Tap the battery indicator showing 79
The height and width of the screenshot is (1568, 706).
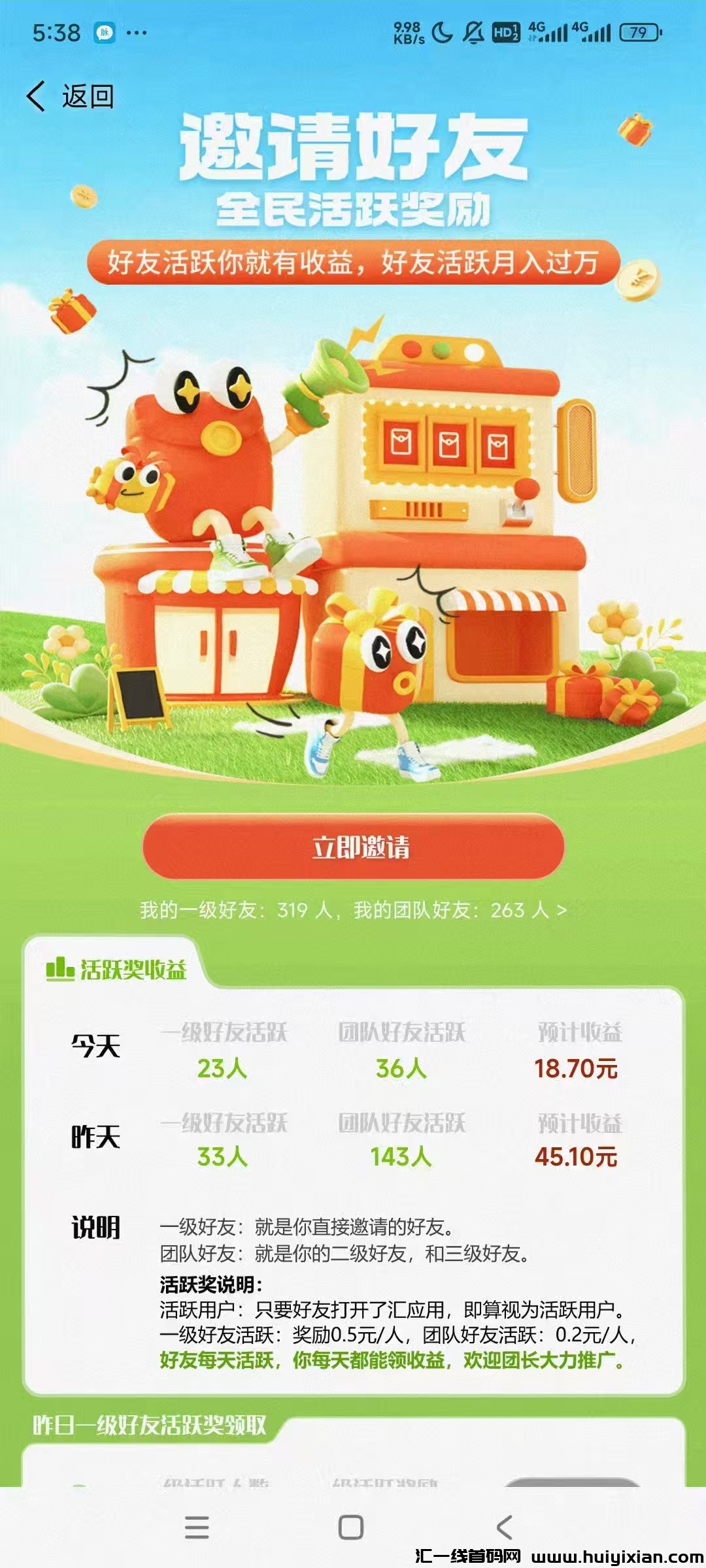coord(639,29)
